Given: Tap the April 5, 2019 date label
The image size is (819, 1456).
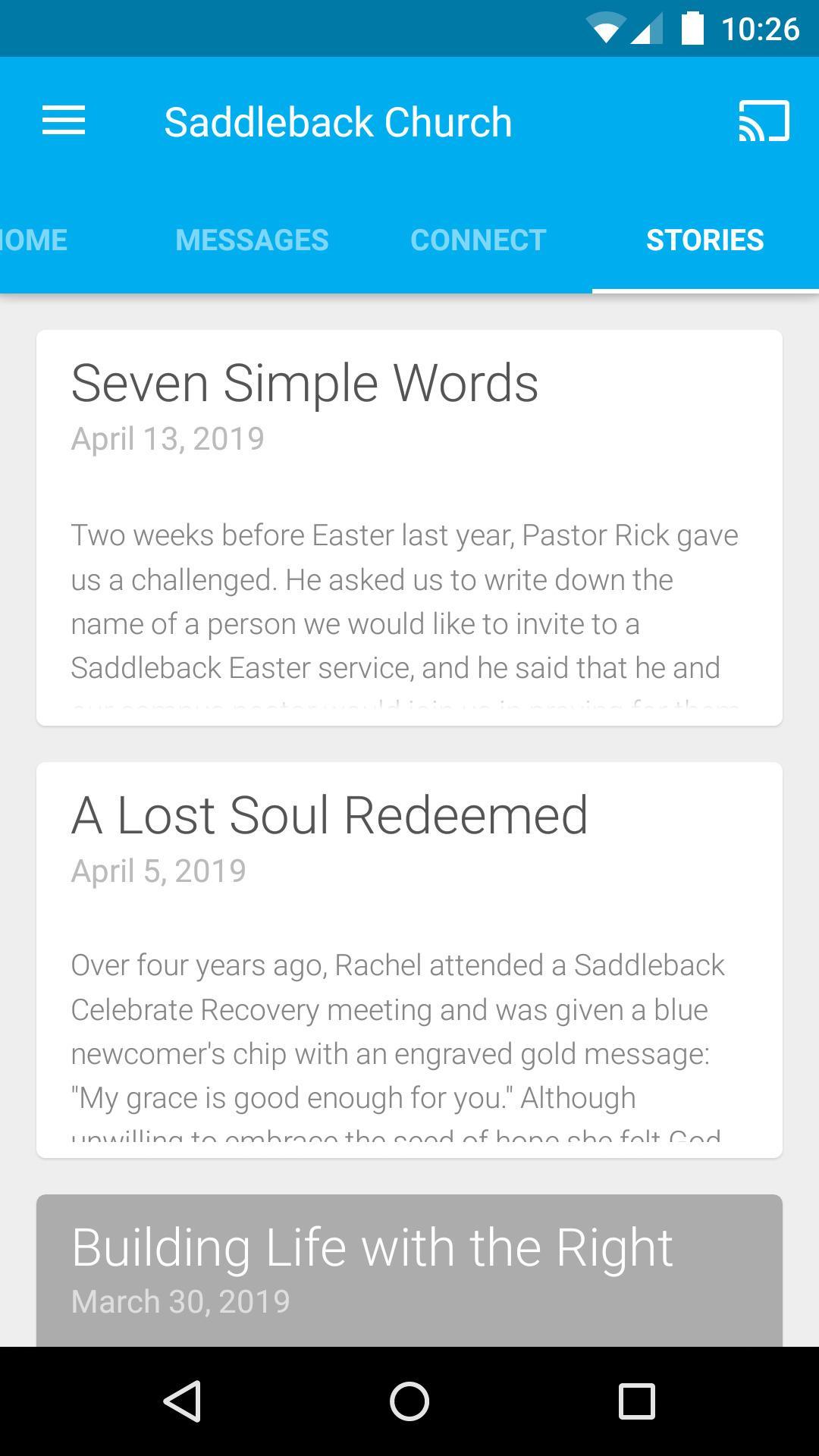Looking at the screenshot, I should [x=158, y=870].
